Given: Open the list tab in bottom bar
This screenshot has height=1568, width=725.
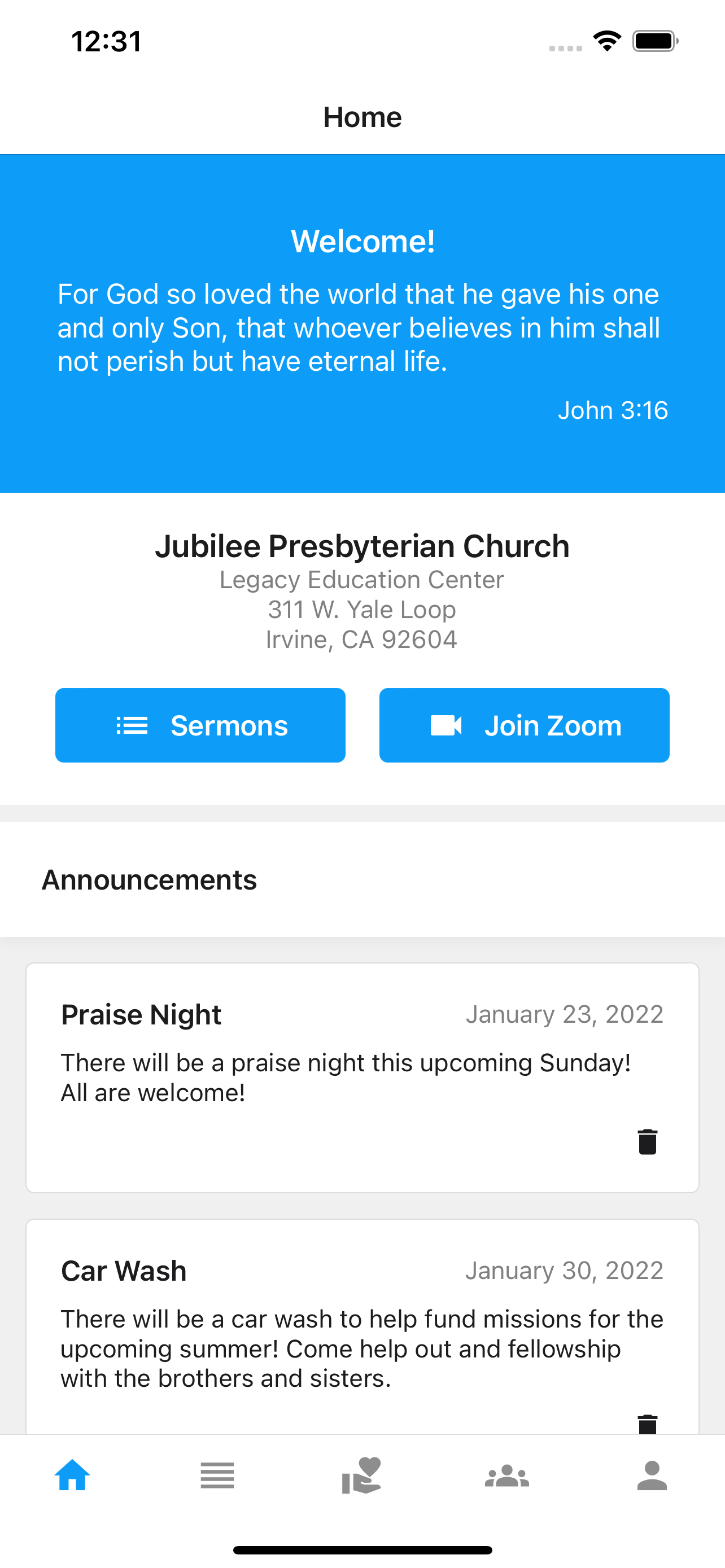Looking at the screenshot, I should pyautogui.click(x=217, y=1475).
